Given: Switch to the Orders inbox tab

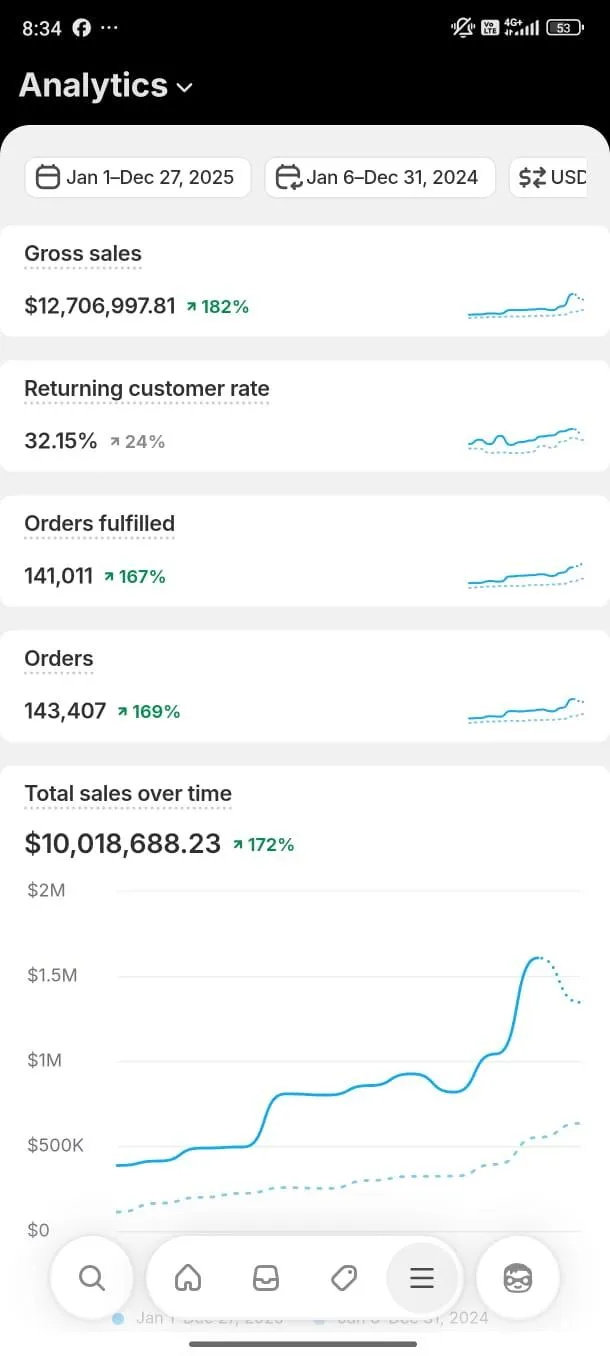Looking at the screenshot, I should pos(265,1277).
